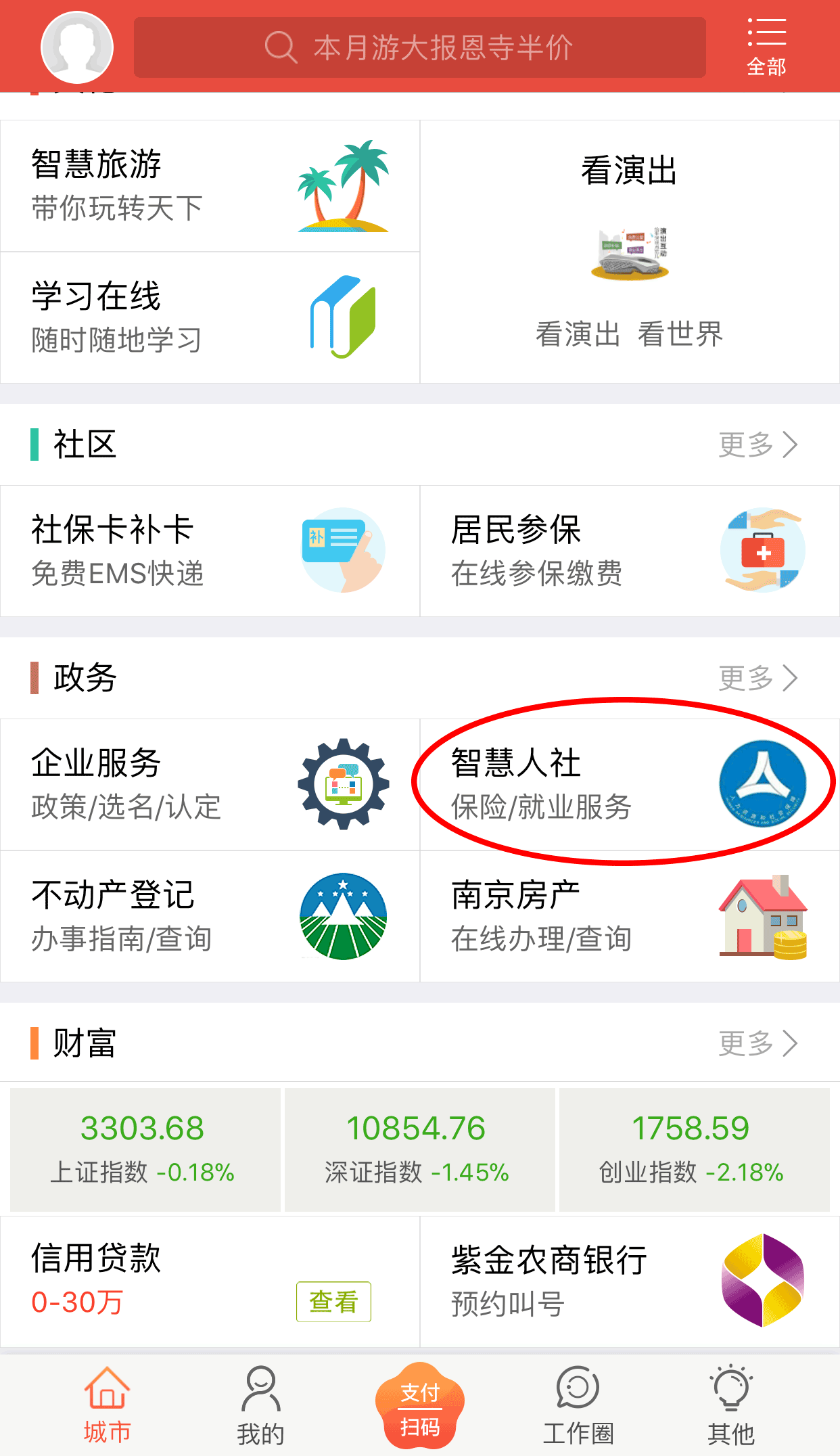840x1456 pixels.
Task: Open 社保卡补卡 service
Action: pos(210,551)
